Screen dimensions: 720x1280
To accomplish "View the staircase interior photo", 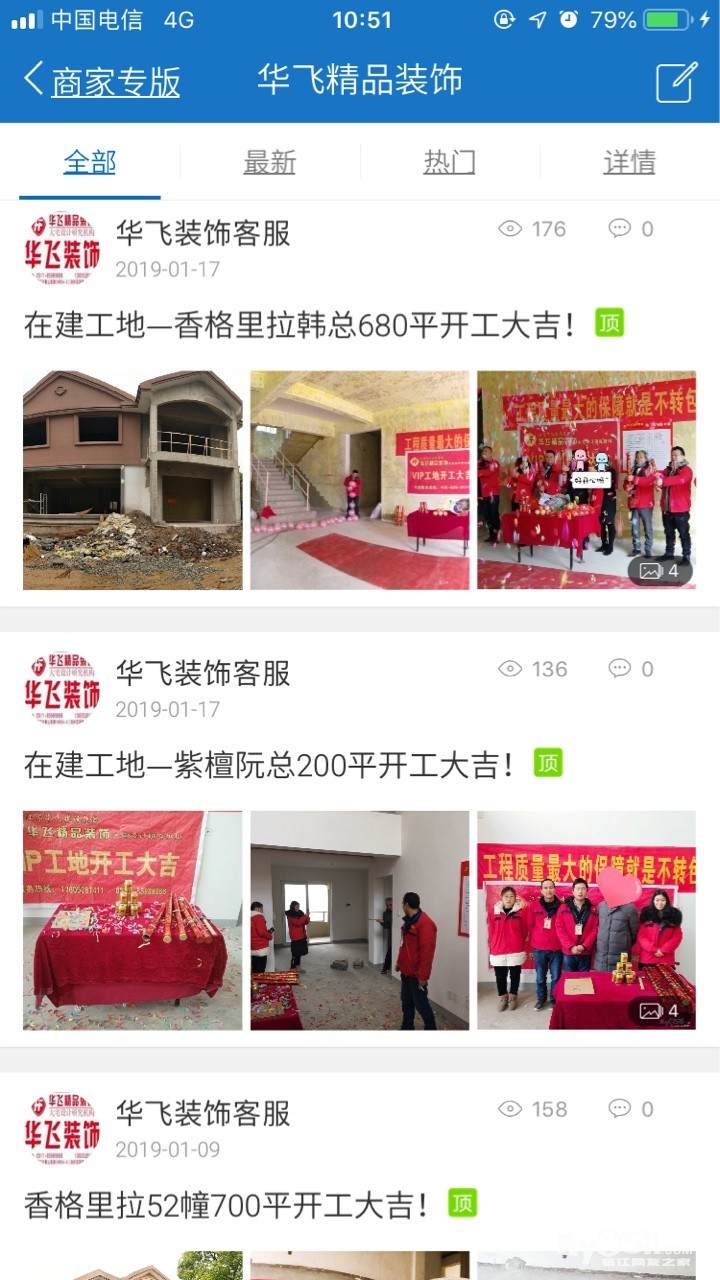I will 359,480.
